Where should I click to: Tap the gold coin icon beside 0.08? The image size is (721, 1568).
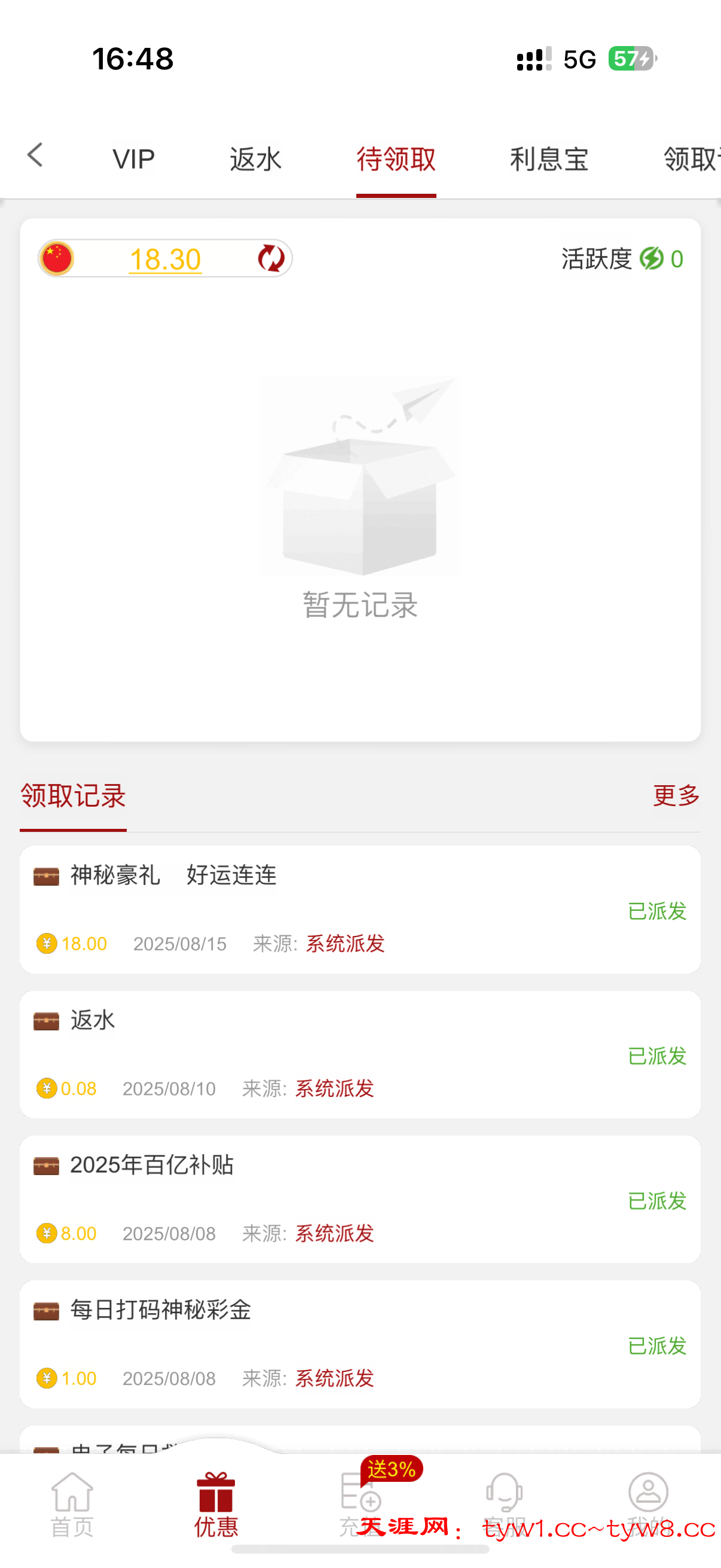[47, 1089]
